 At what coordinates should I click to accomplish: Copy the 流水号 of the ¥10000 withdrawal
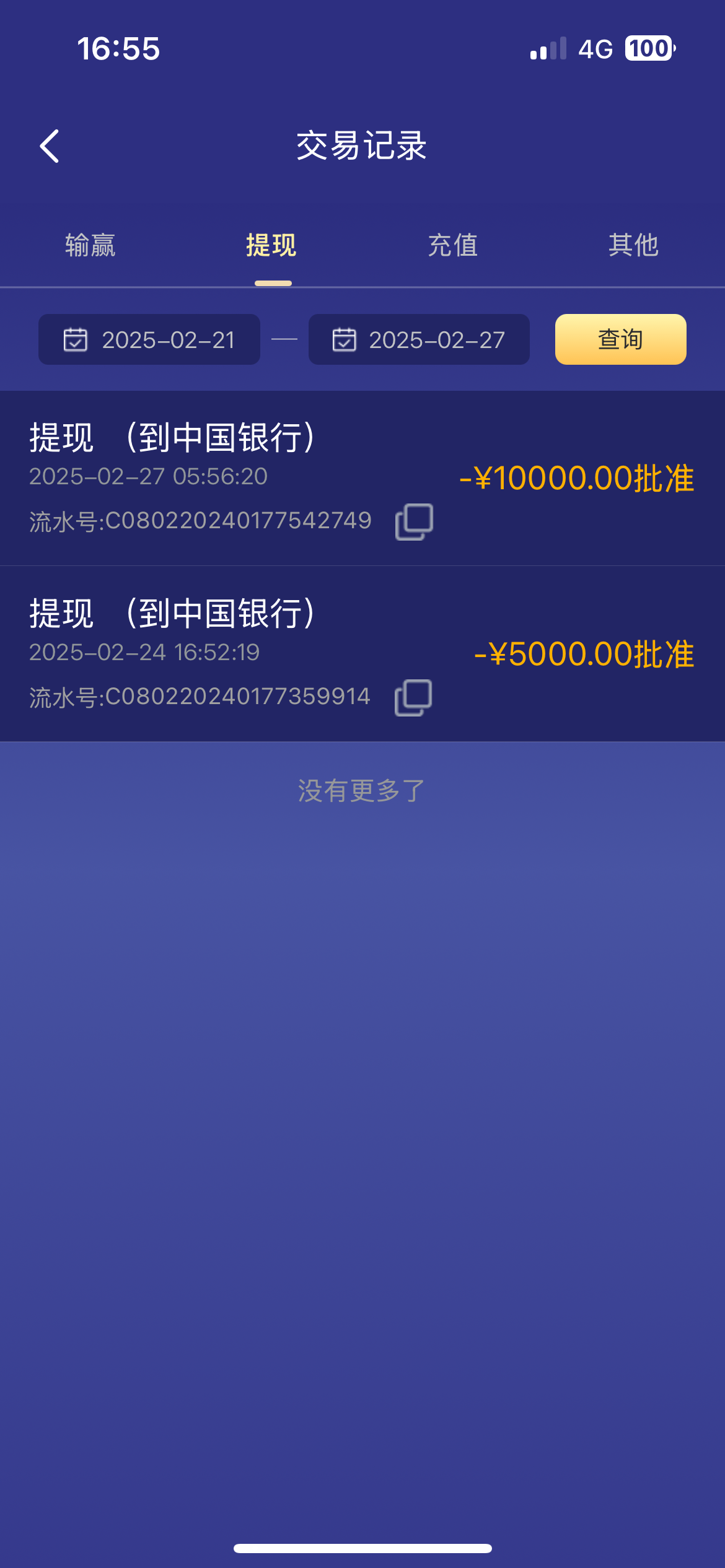click(413, 522)
